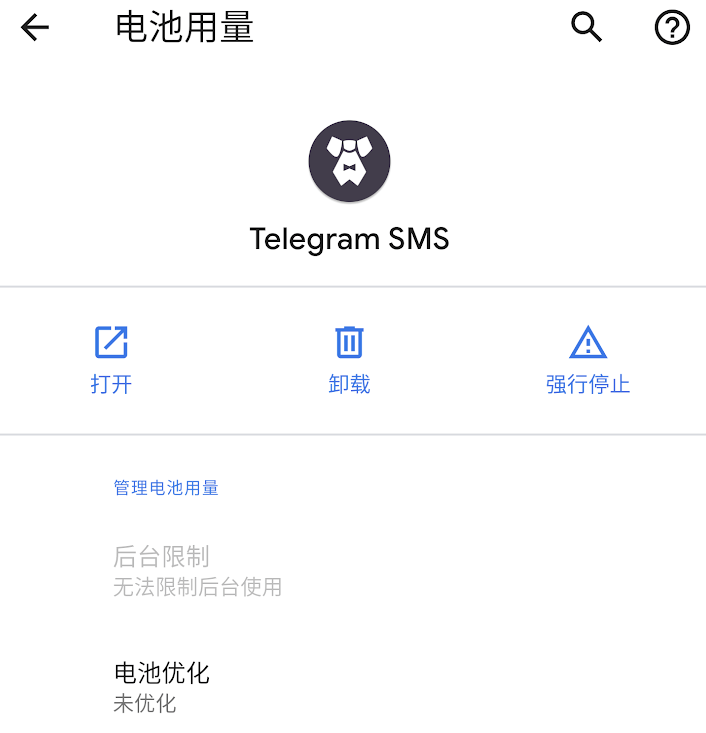Open the help question mark icon

[x=672, y=28]
